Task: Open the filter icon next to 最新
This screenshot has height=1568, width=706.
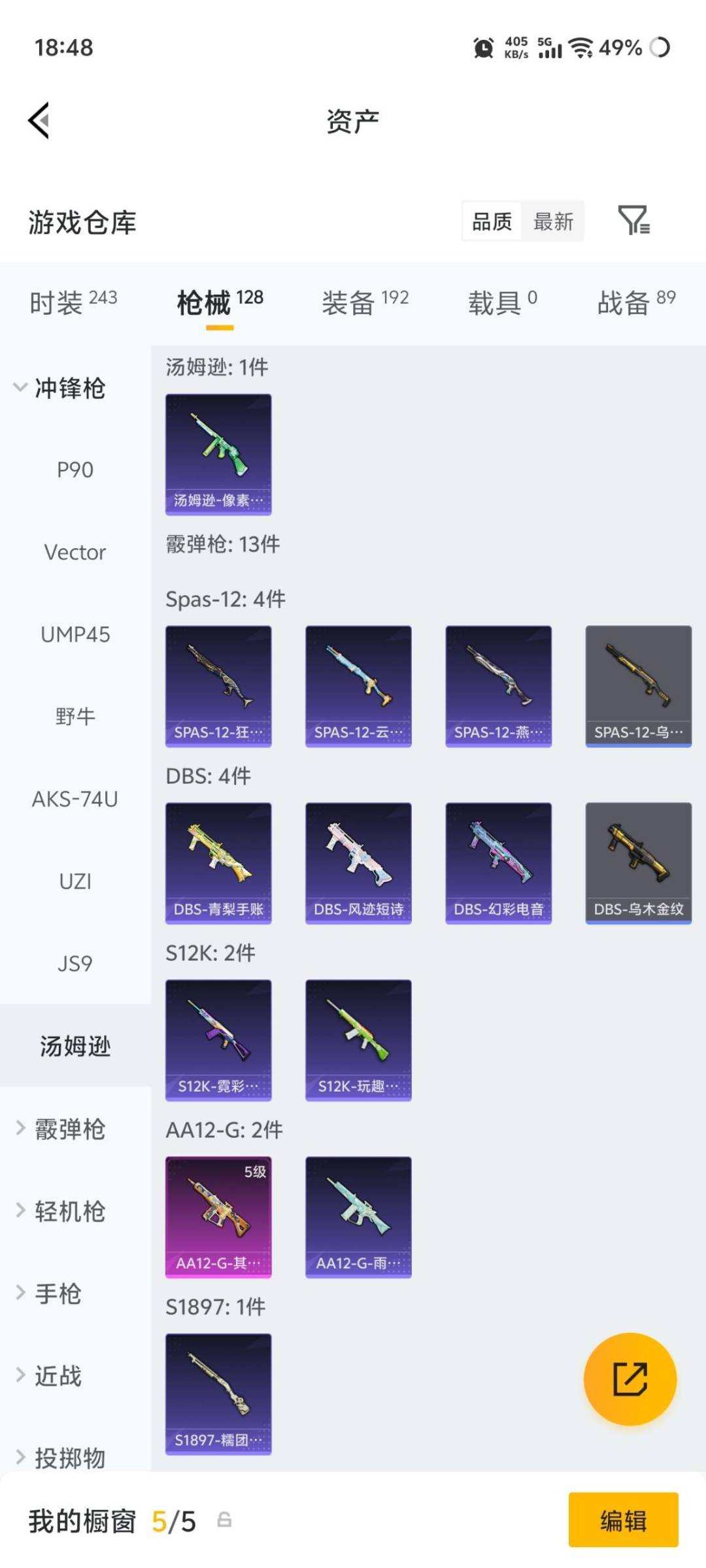Action: pyautogui.click(x=633, y=220)
